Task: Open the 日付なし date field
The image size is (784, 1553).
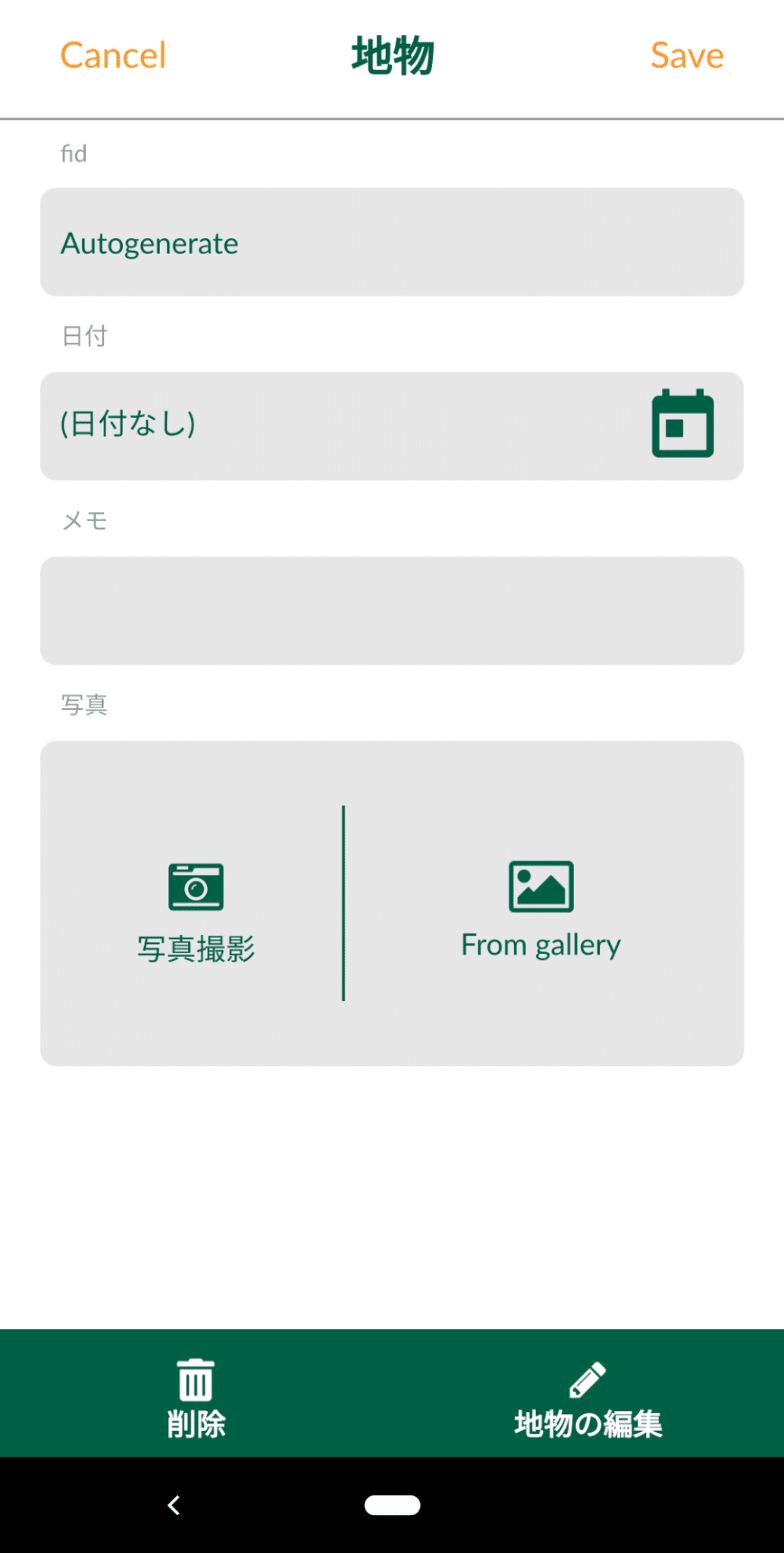Action: coord(303,425)
